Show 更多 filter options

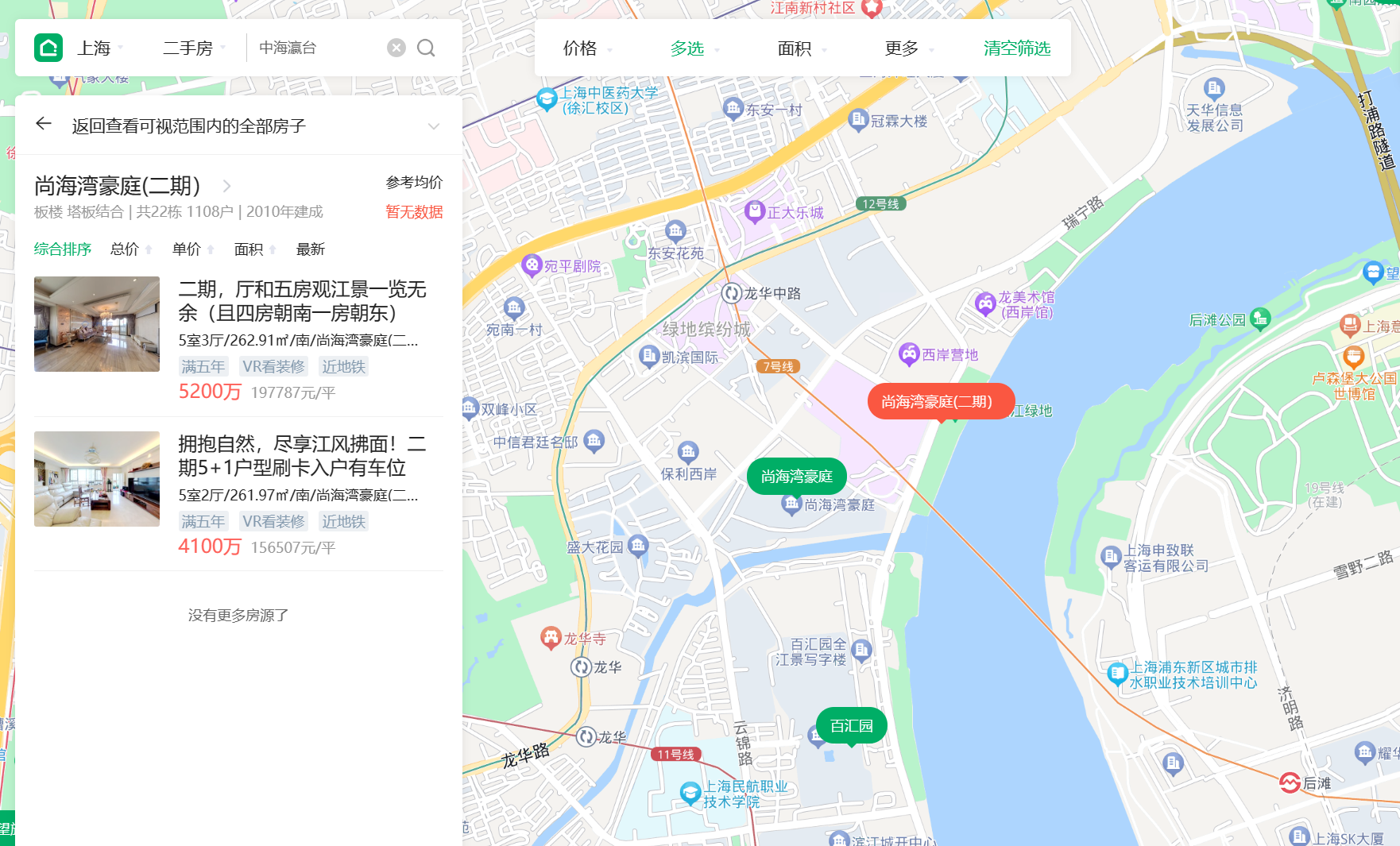(x=909, y=48)
